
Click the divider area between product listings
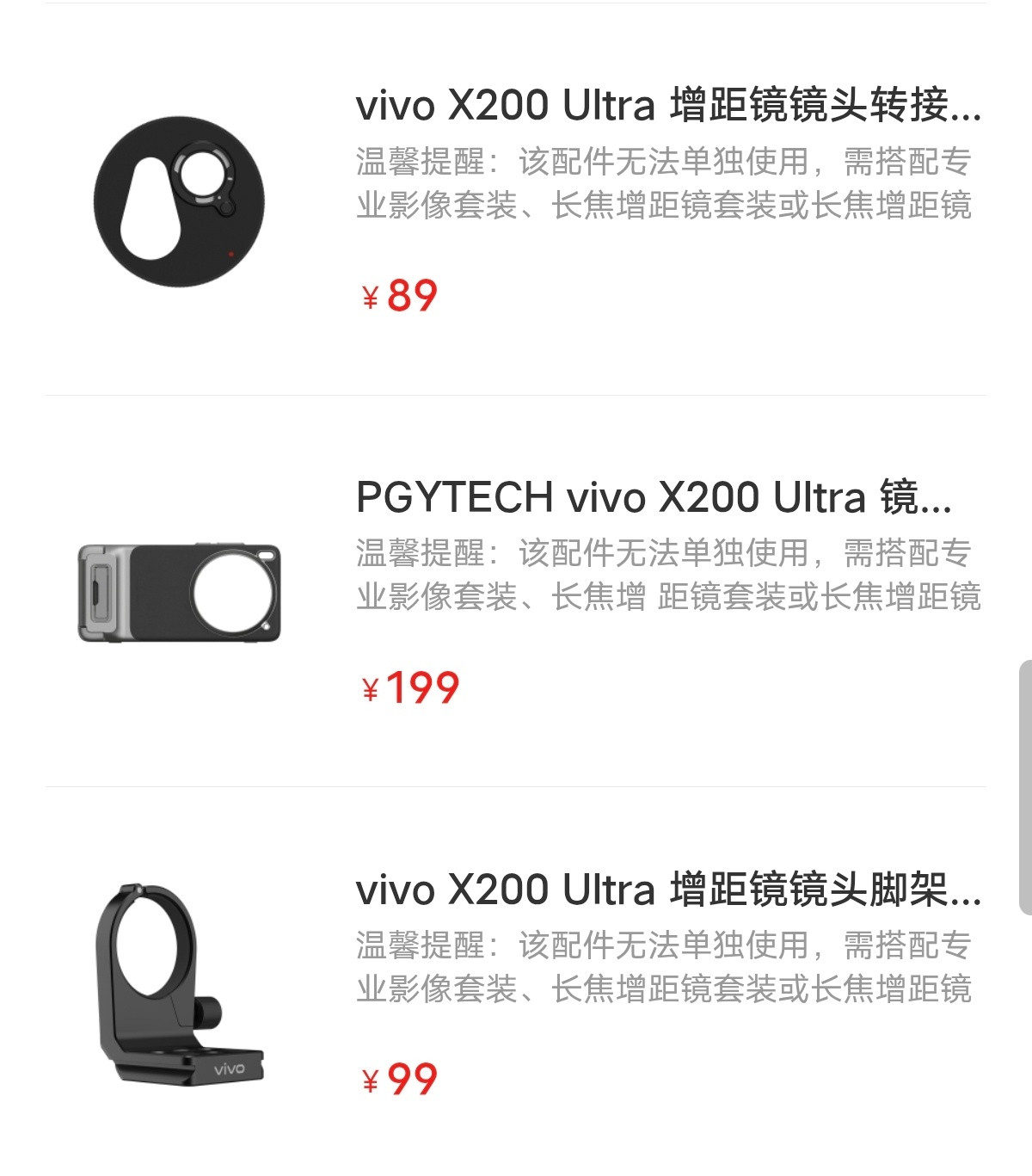click(516, 394)
